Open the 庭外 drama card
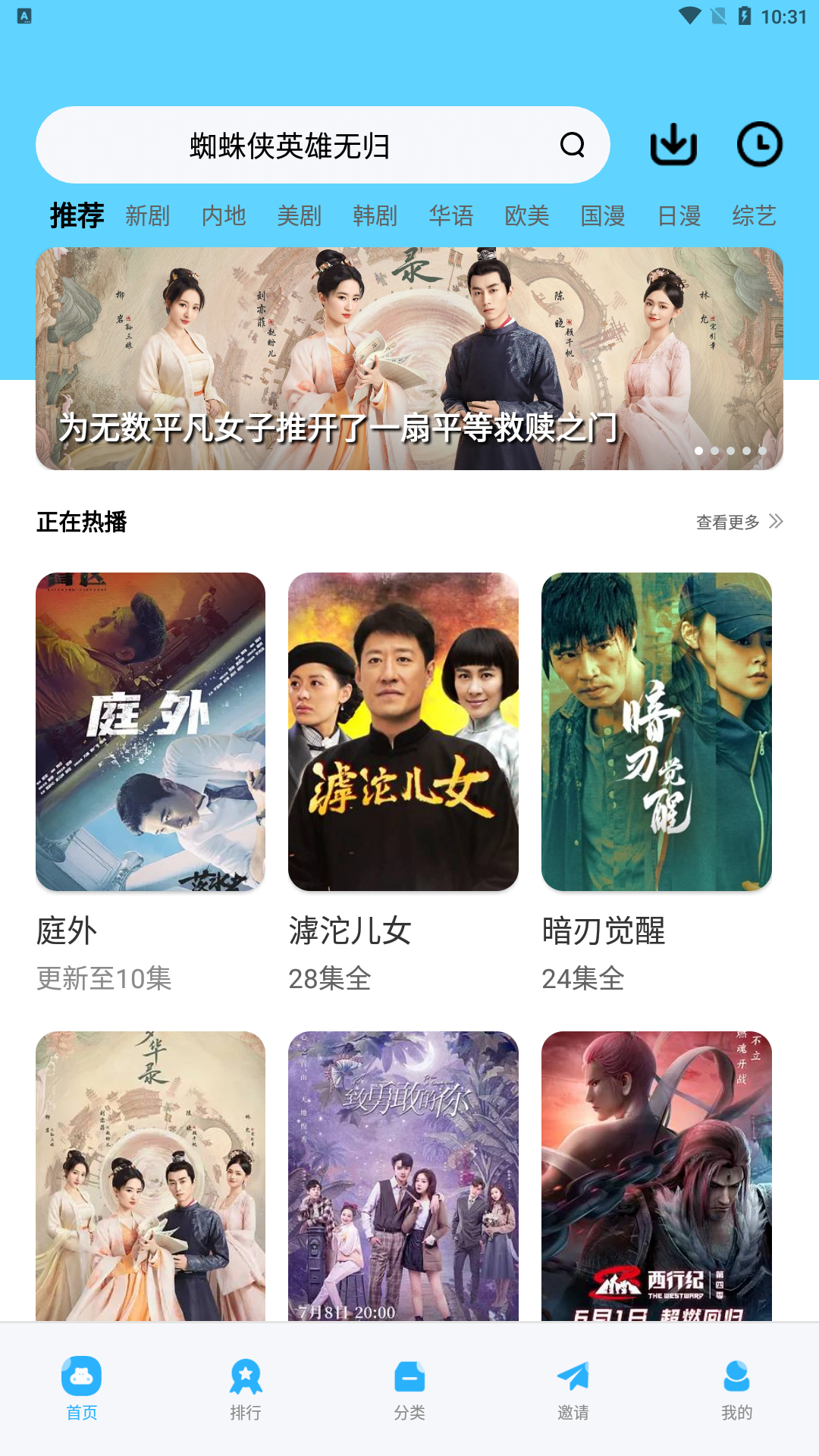This screenshot has height=1456, width=819. tap(150, 783)
